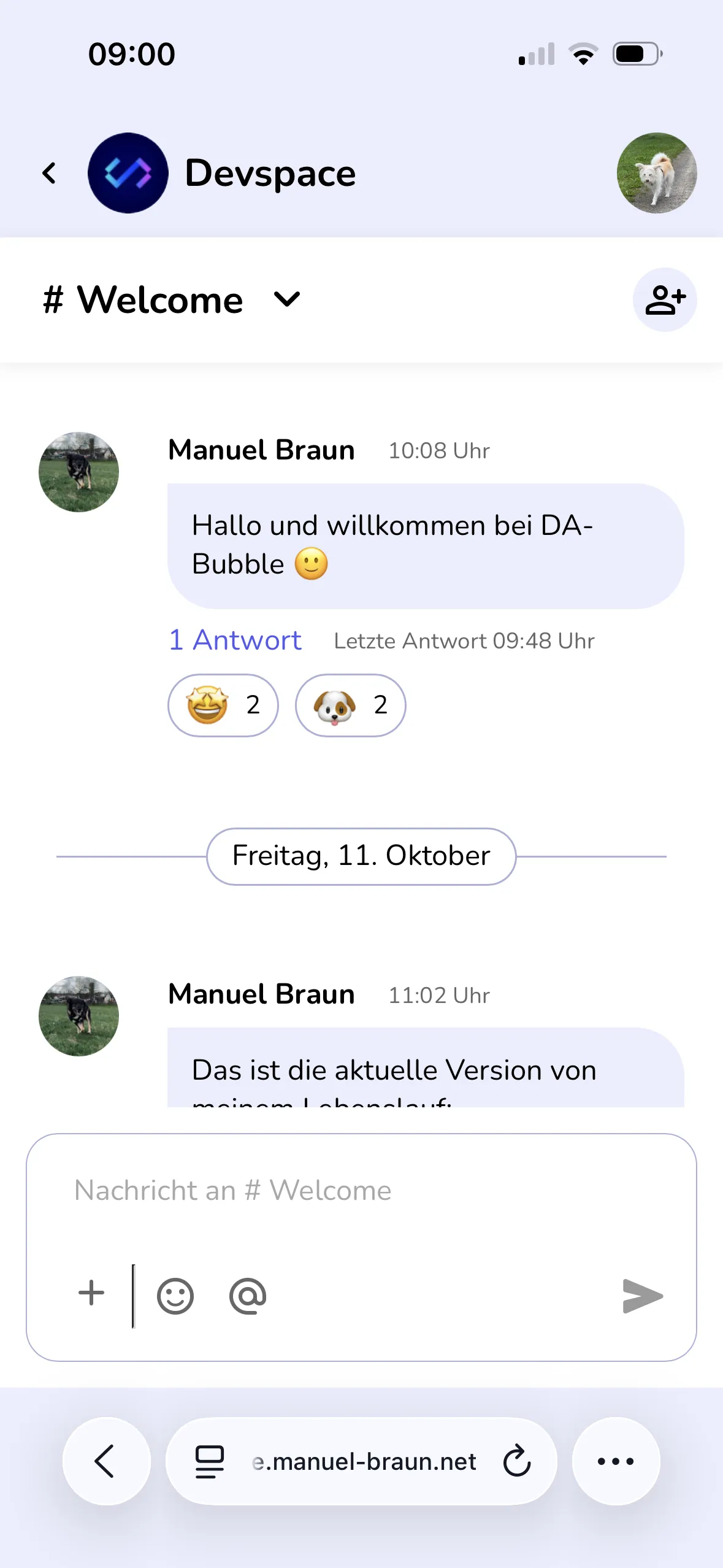Image resolution: width=723 pixels, height=1568 pixels.
Task: Open the page settings icon in address bar
Action: (210, 1461)
